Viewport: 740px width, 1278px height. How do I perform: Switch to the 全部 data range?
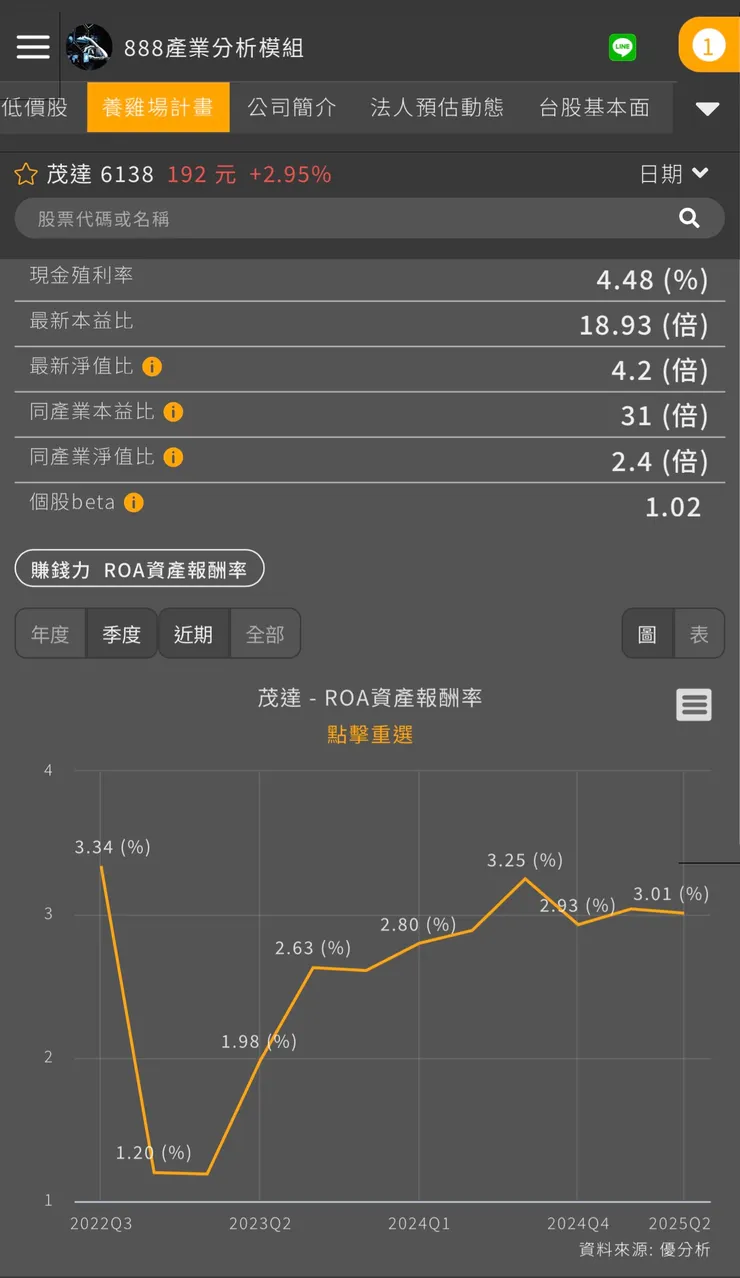(265, 633)
